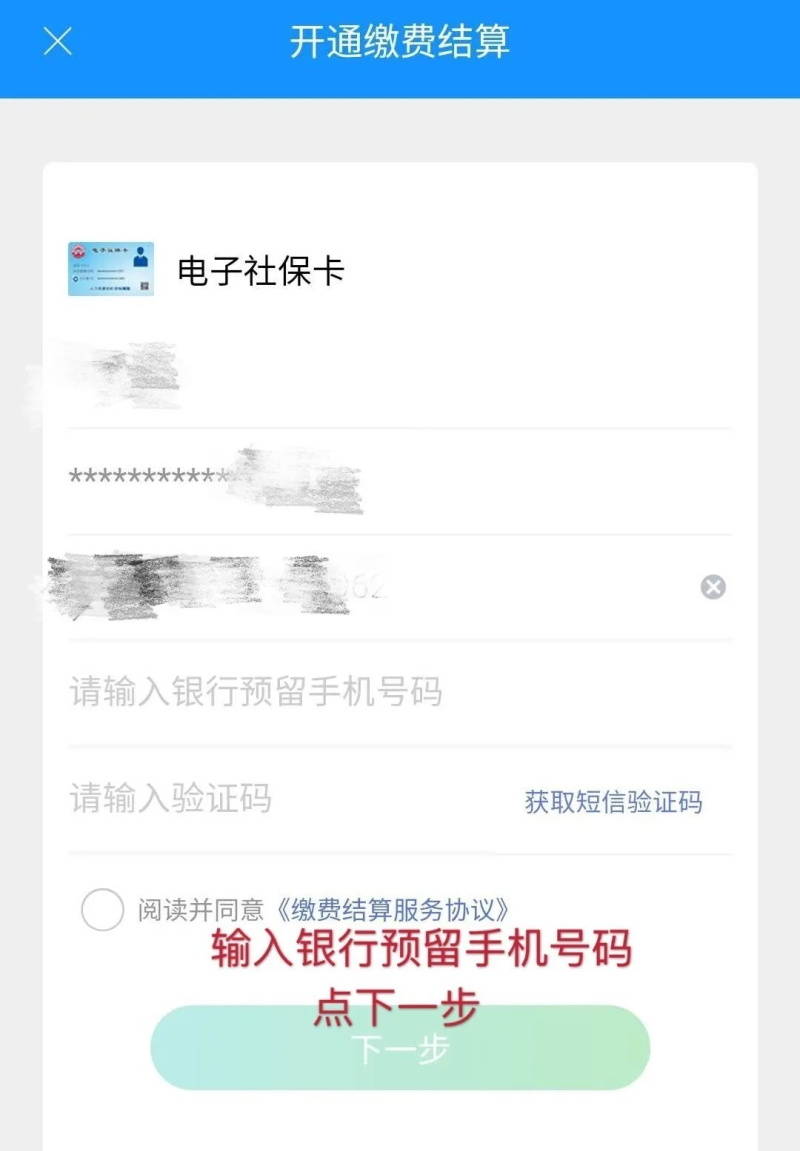
Task: Tap the photo area on the 电子社保卡
Action: pyautogui.click(x=140, y=256)
